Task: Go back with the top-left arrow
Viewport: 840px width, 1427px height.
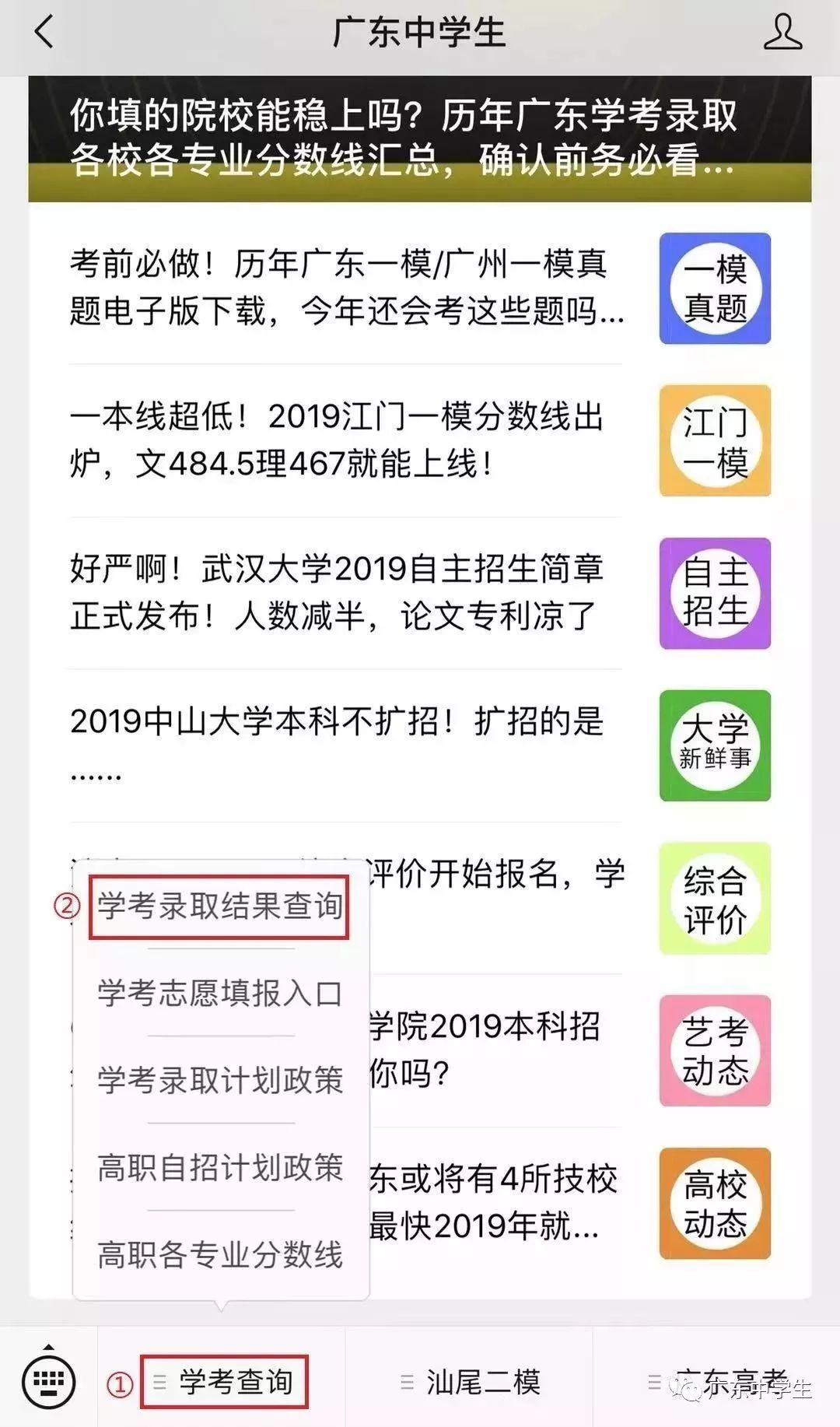Action: 44,33
